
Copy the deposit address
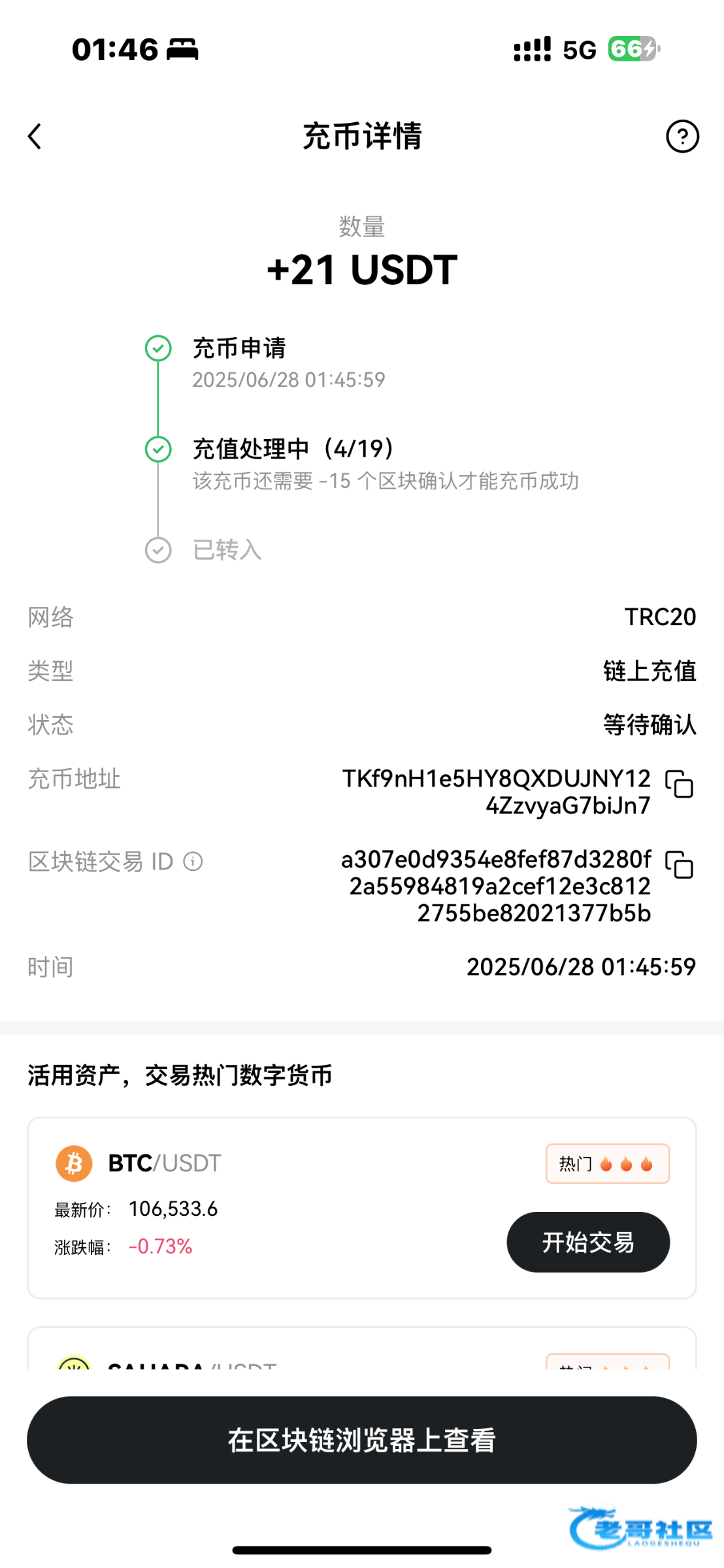680,784
